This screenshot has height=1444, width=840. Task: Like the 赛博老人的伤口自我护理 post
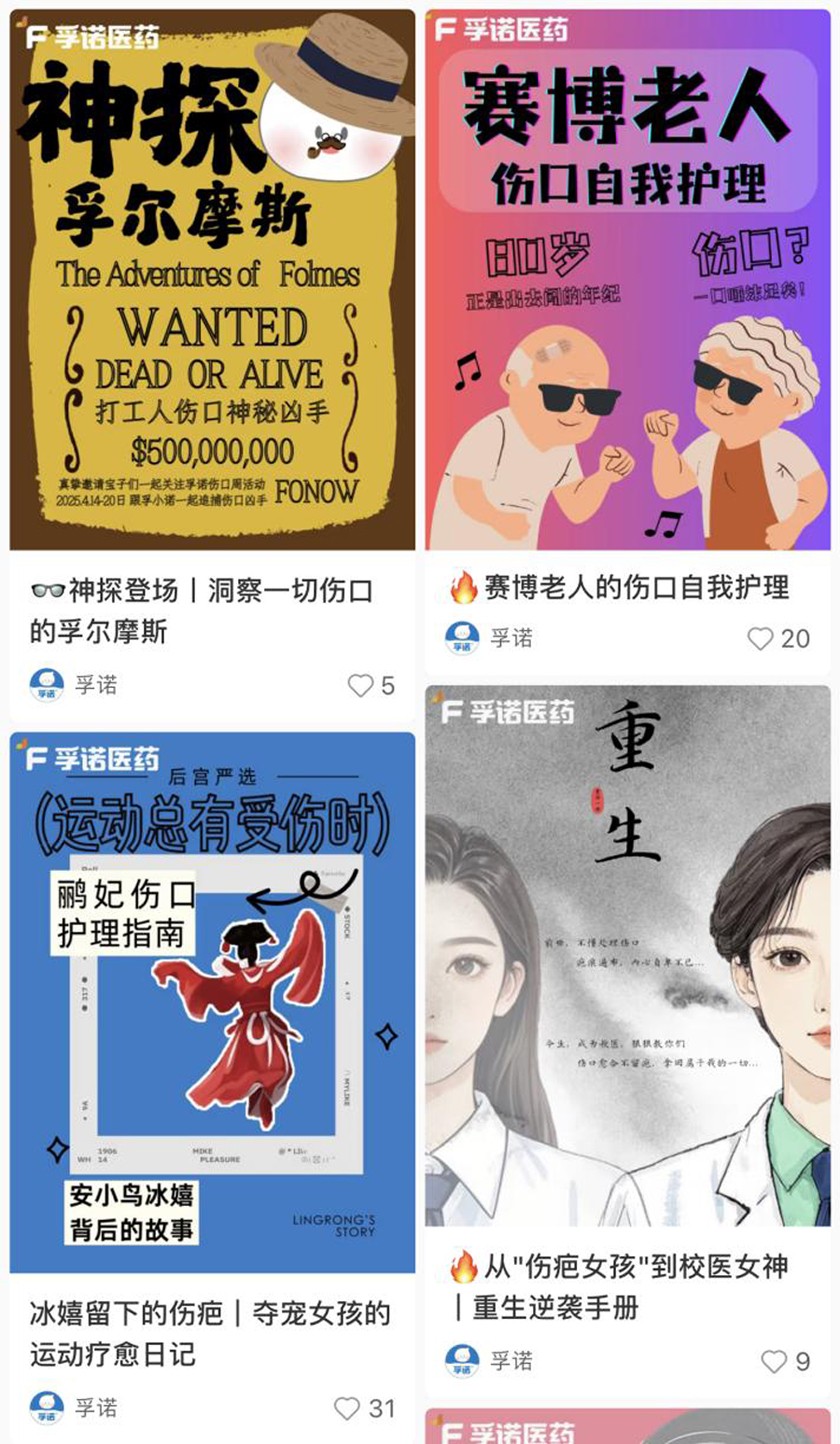point(761,639)
